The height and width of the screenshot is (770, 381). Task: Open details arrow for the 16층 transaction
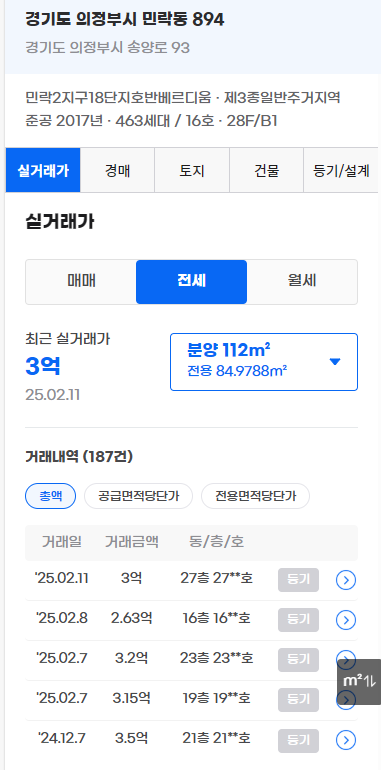click(346, 620)
